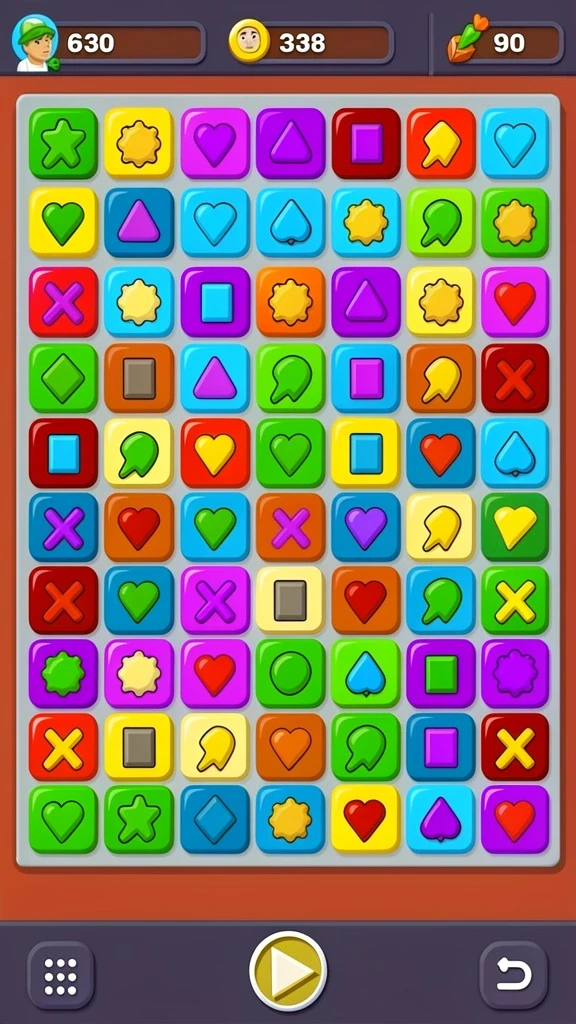Tap the purple triangle on cyan tile
The width and height of the screenshot is (576, 1024).
click(x=215, y=379)
